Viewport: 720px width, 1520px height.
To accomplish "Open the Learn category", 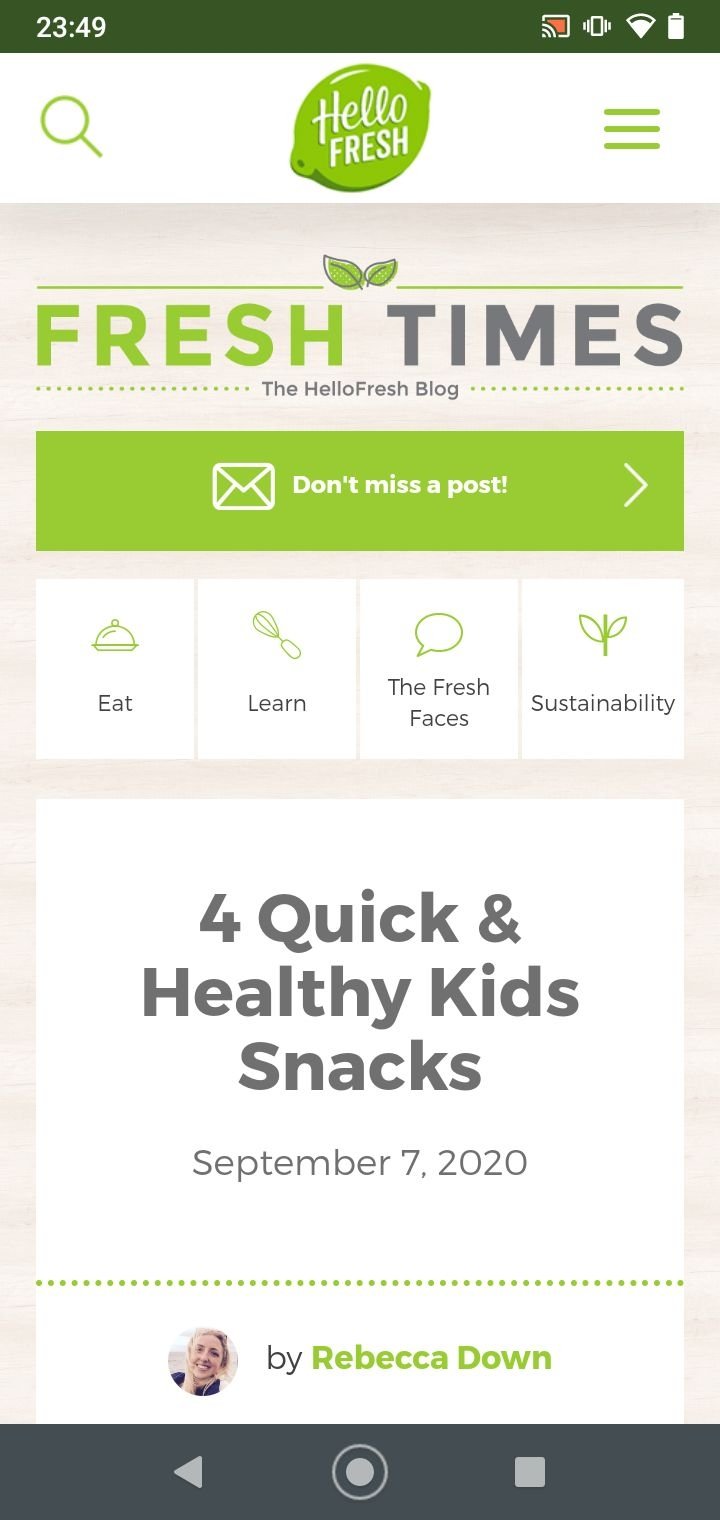I will coord(277,669).
